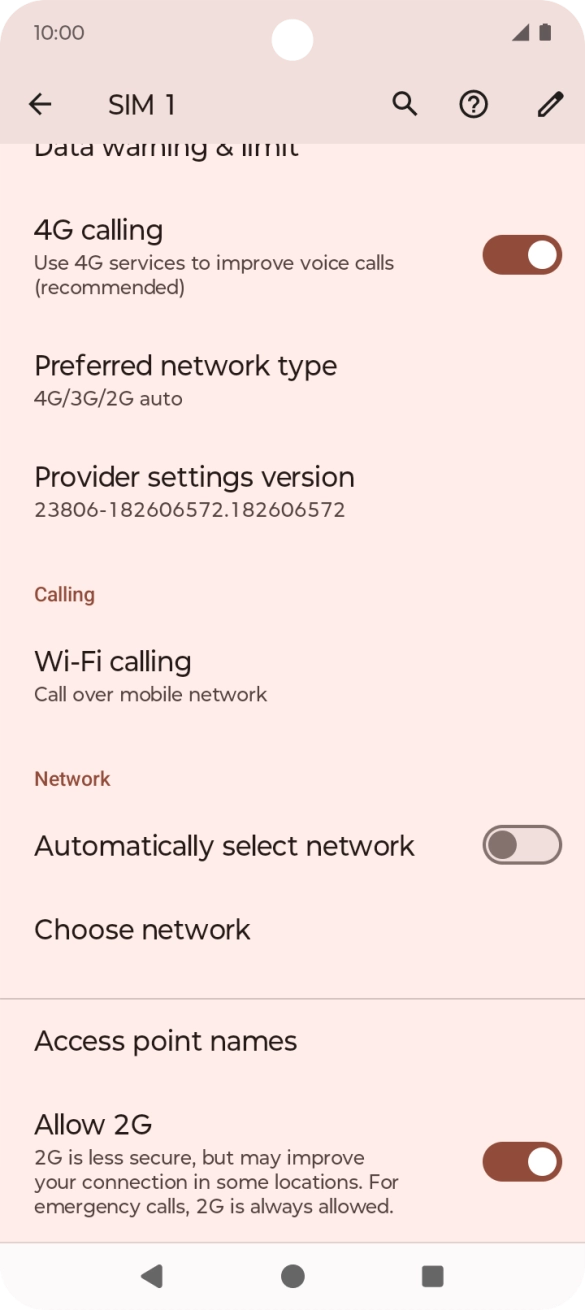
Task: Enable Automatically select network
Action: (x=522, y=845)
